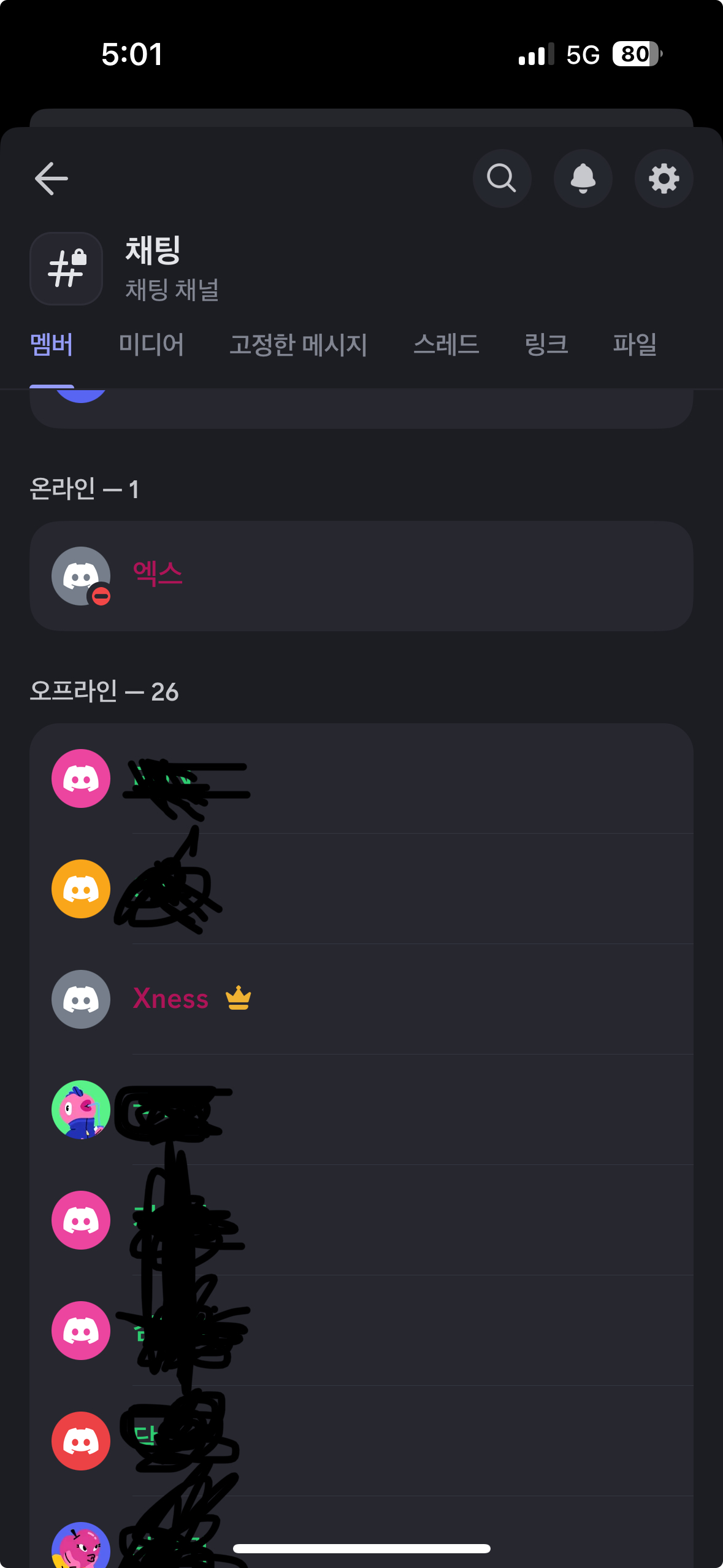
Task: Open notification settings bell
Action: coord(583,179)
